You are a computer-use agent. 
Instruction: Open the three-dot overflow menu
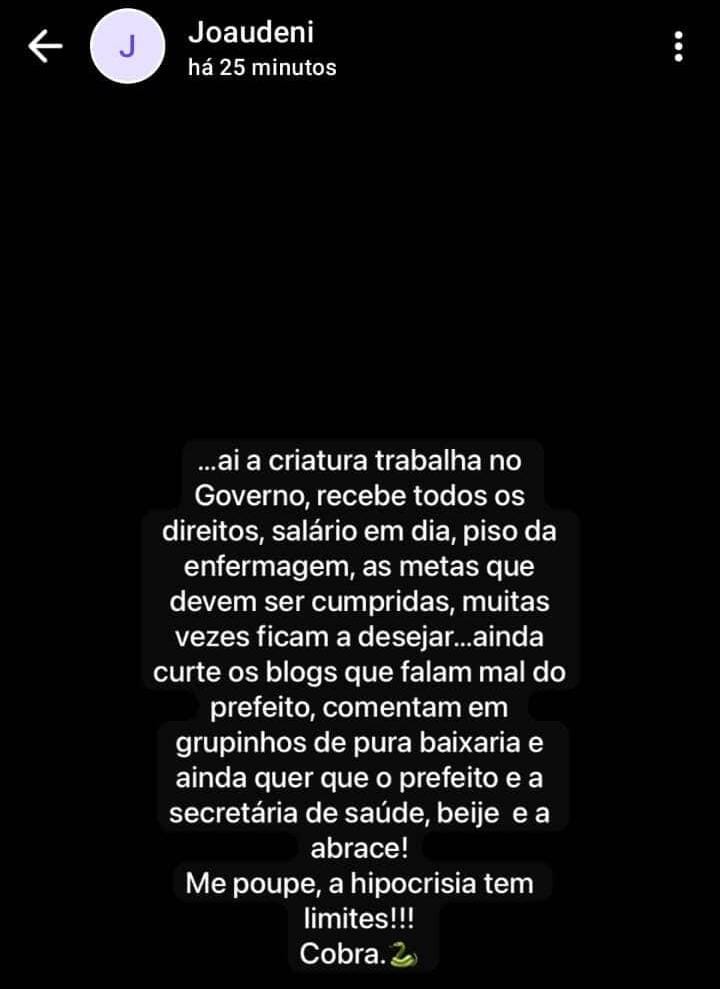pyautogui.click(x=679, y=47)
